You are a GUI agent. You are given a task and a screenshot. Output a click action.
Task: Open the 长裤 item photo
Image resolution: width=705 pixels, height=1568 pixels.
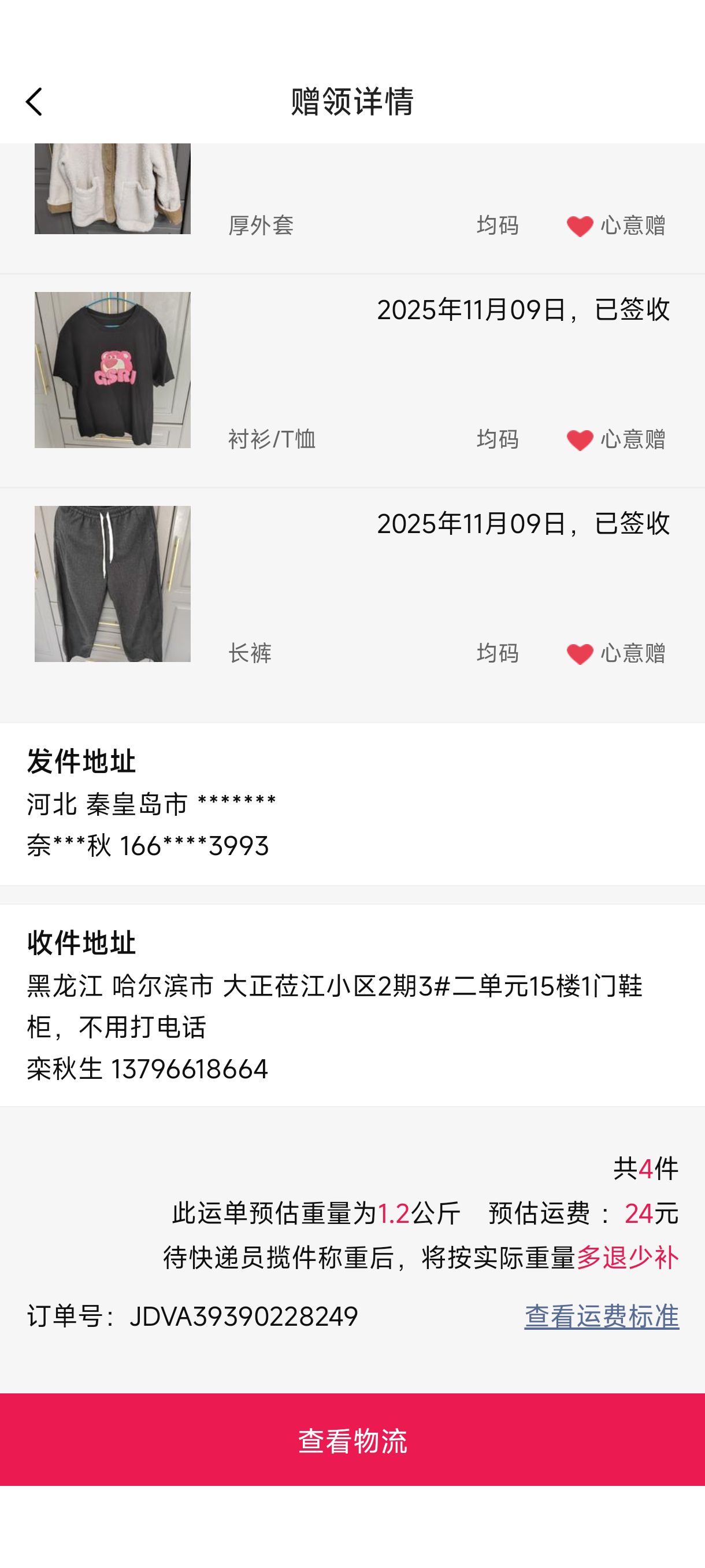113,584
